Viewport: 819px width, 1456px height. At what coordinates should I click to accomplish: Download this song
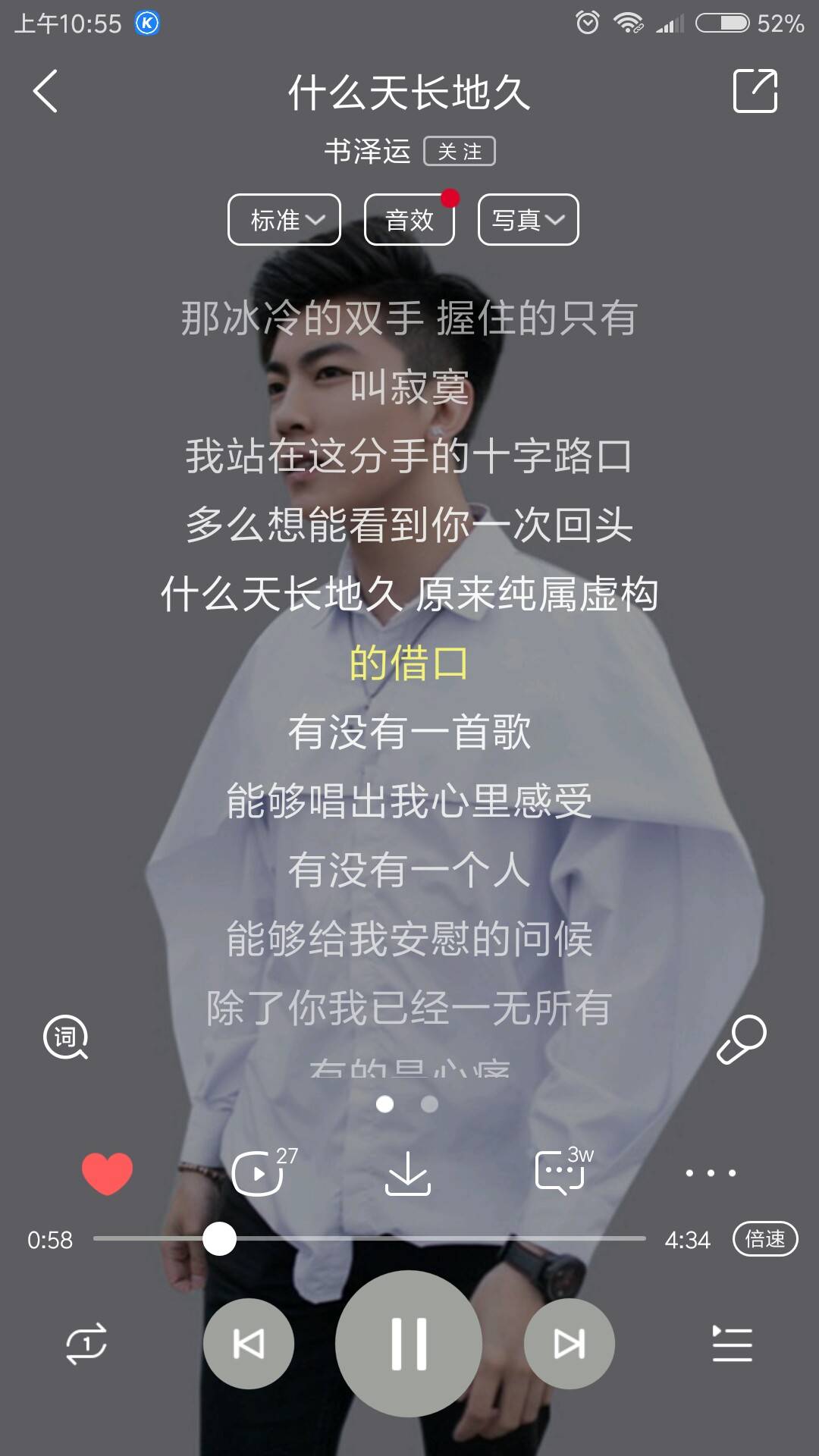pyautogui.click(x=408, y=1172)
